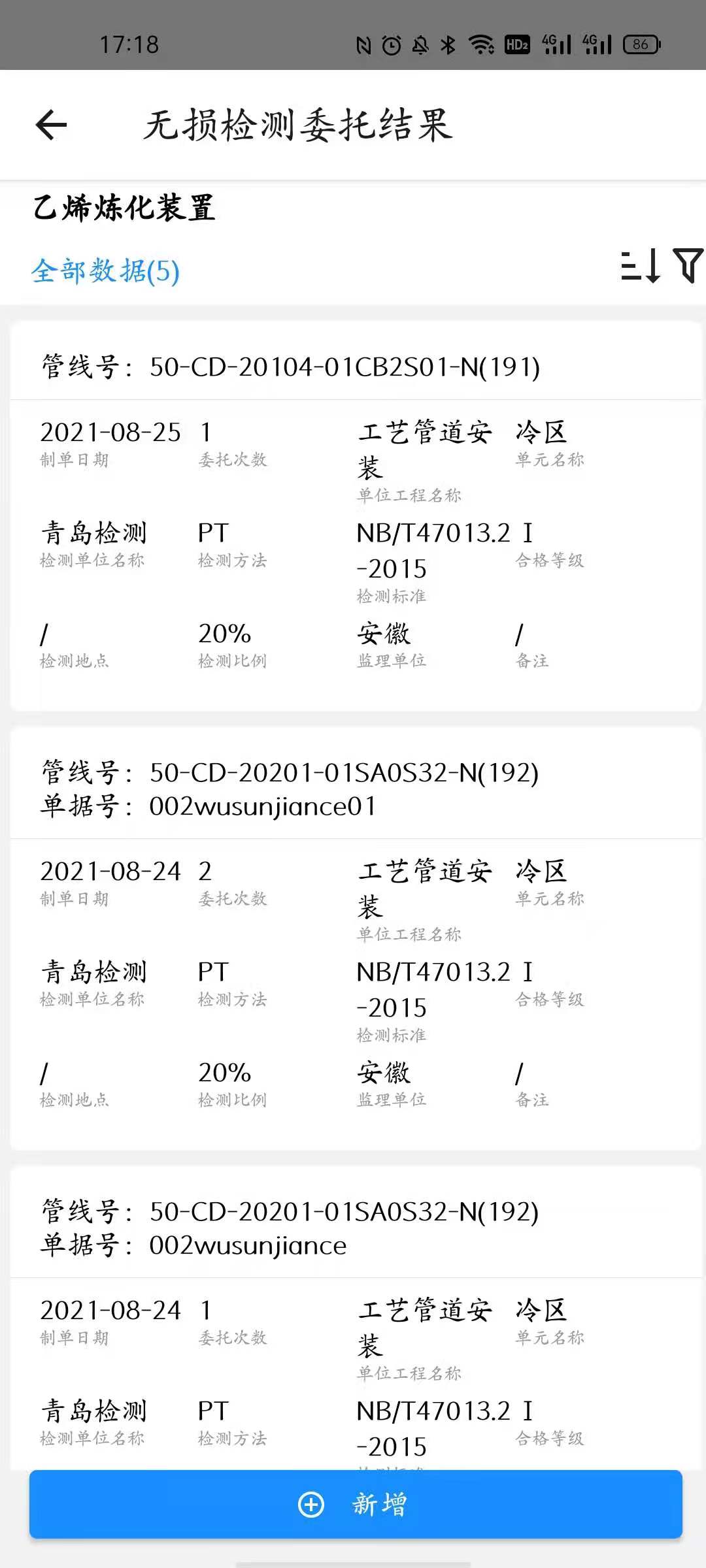Select the 全部数据(5) tab
Screen dimensions: 706x1568
(x=106, y=271)
